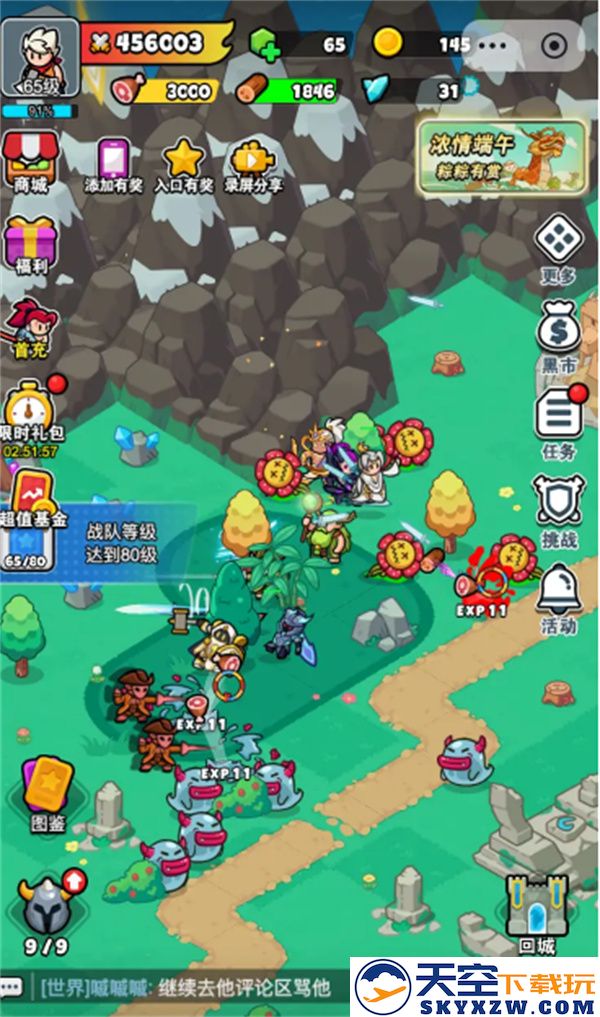This screenshot has width=600, height=1017.
Task: Return to town with 回城
Action: point(536,913)
